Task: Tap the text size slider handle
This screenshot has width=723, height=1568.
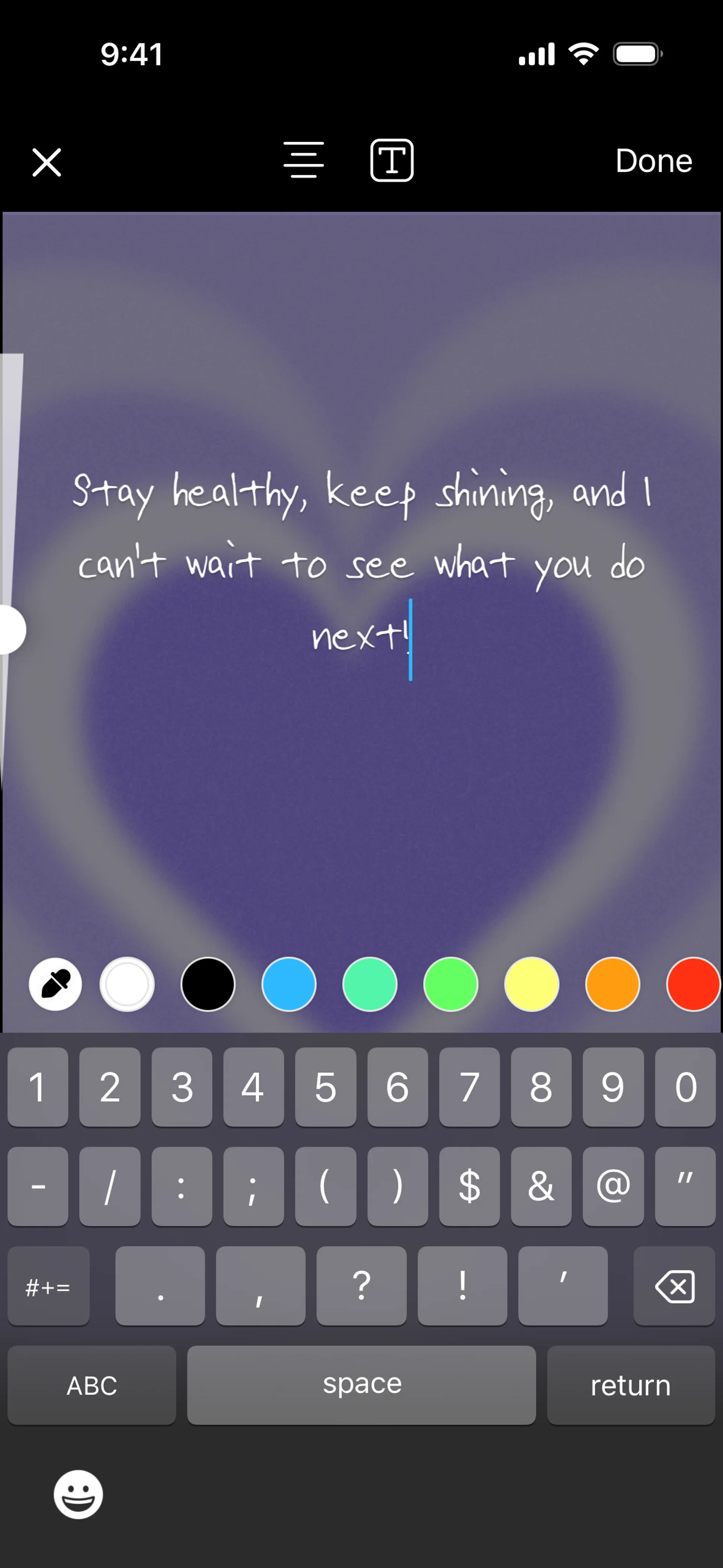Action: (11, 630)
